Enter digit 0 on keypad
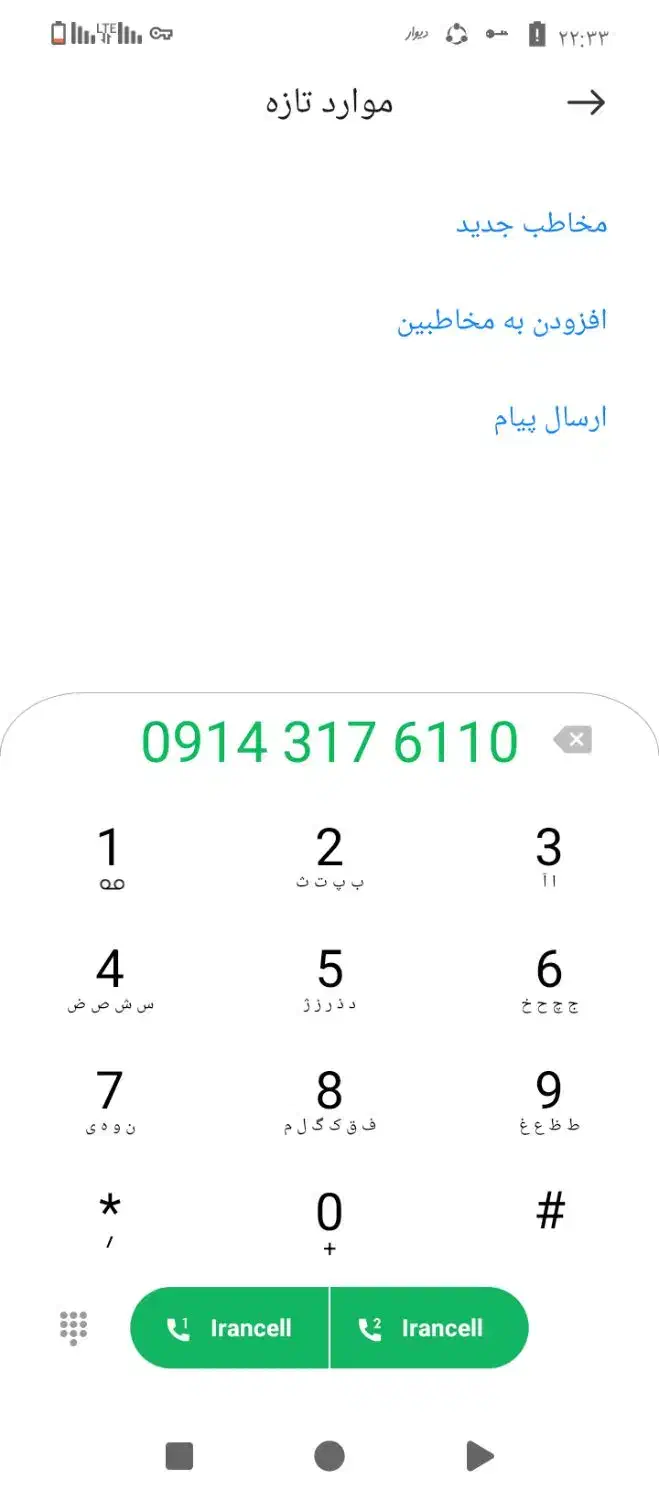 tap(329, 1221)
